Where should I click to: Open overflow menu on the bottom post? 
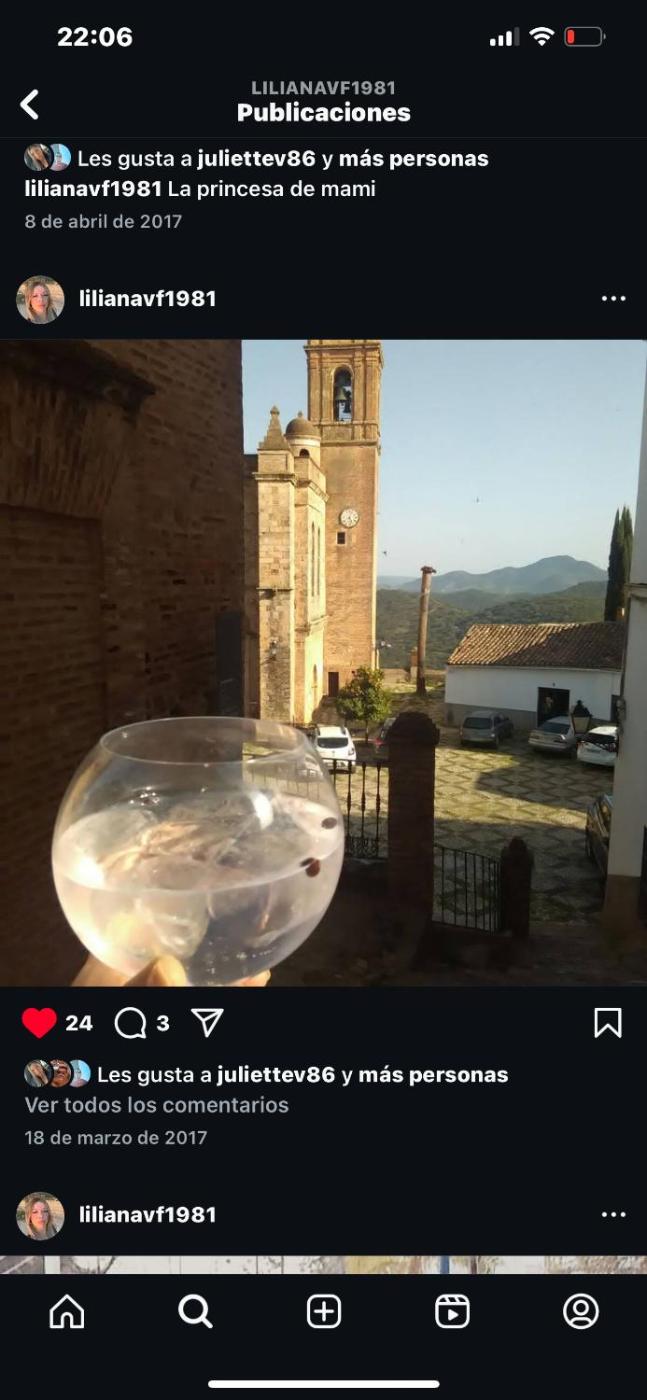(613, 1215)
